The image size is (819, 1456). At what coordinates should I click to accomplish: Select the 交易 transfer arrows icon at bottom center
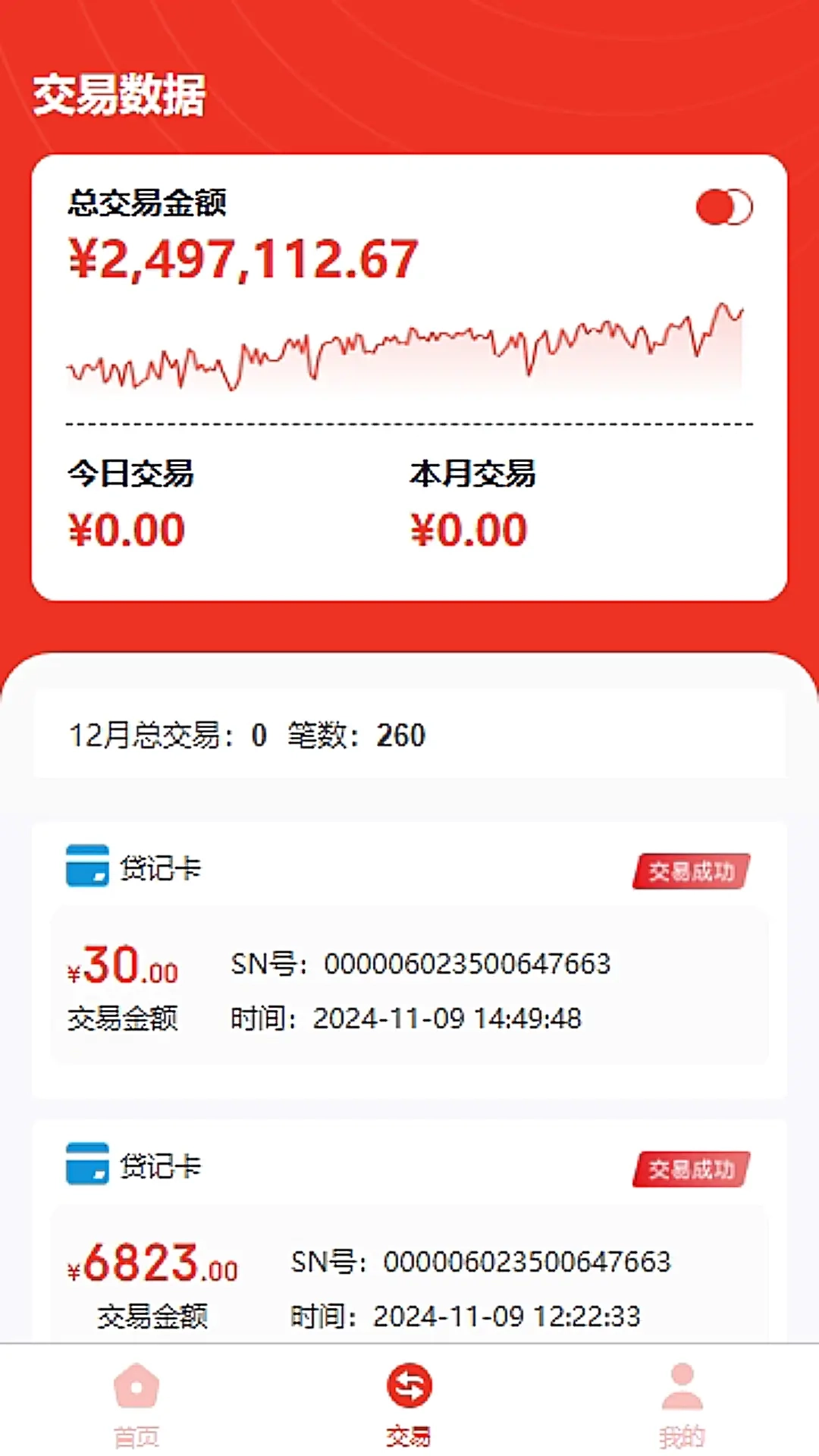click(x=409, y=1399)
